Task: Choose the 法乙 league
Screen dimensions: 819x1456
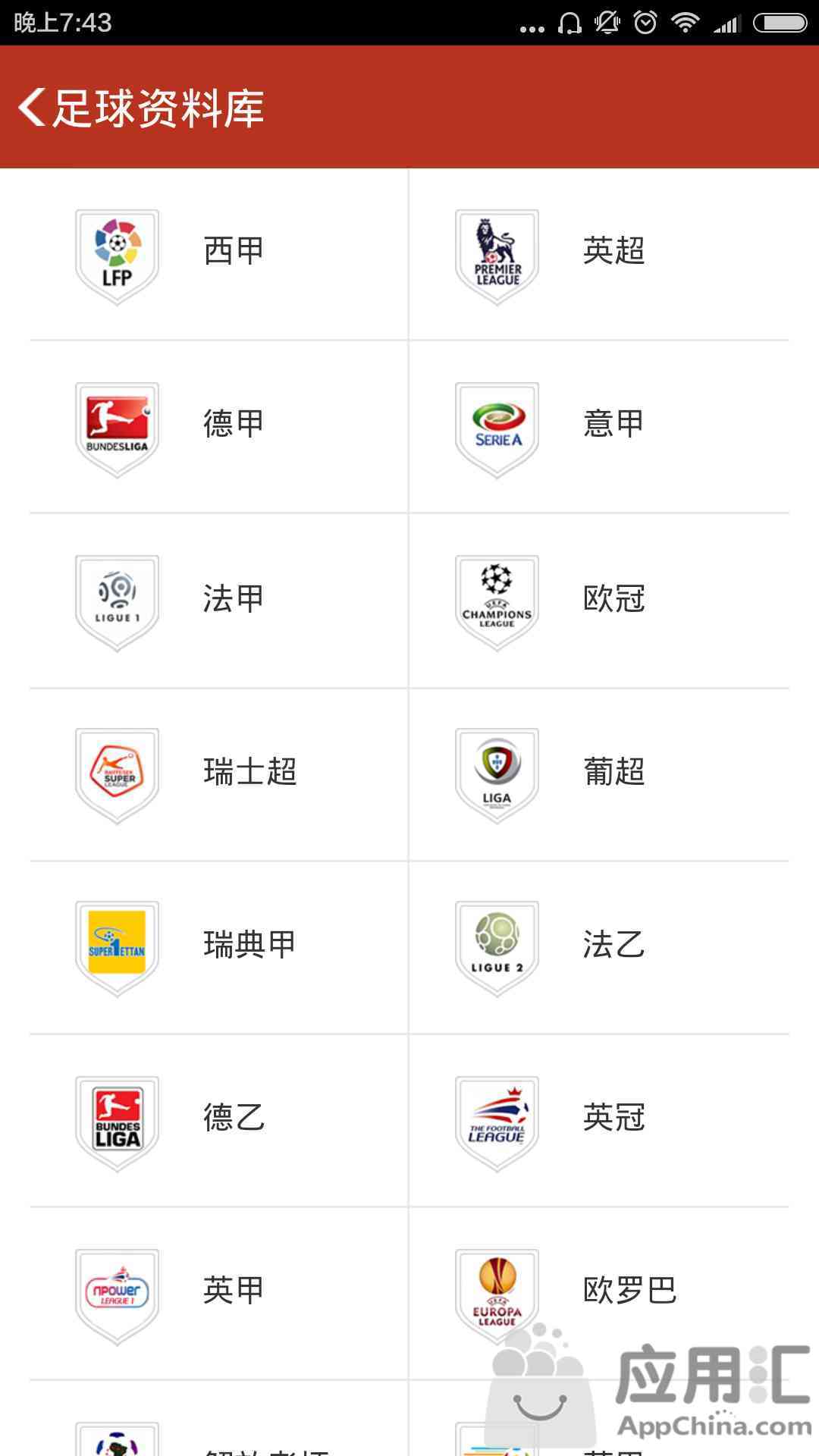Action: click(614, 948)
